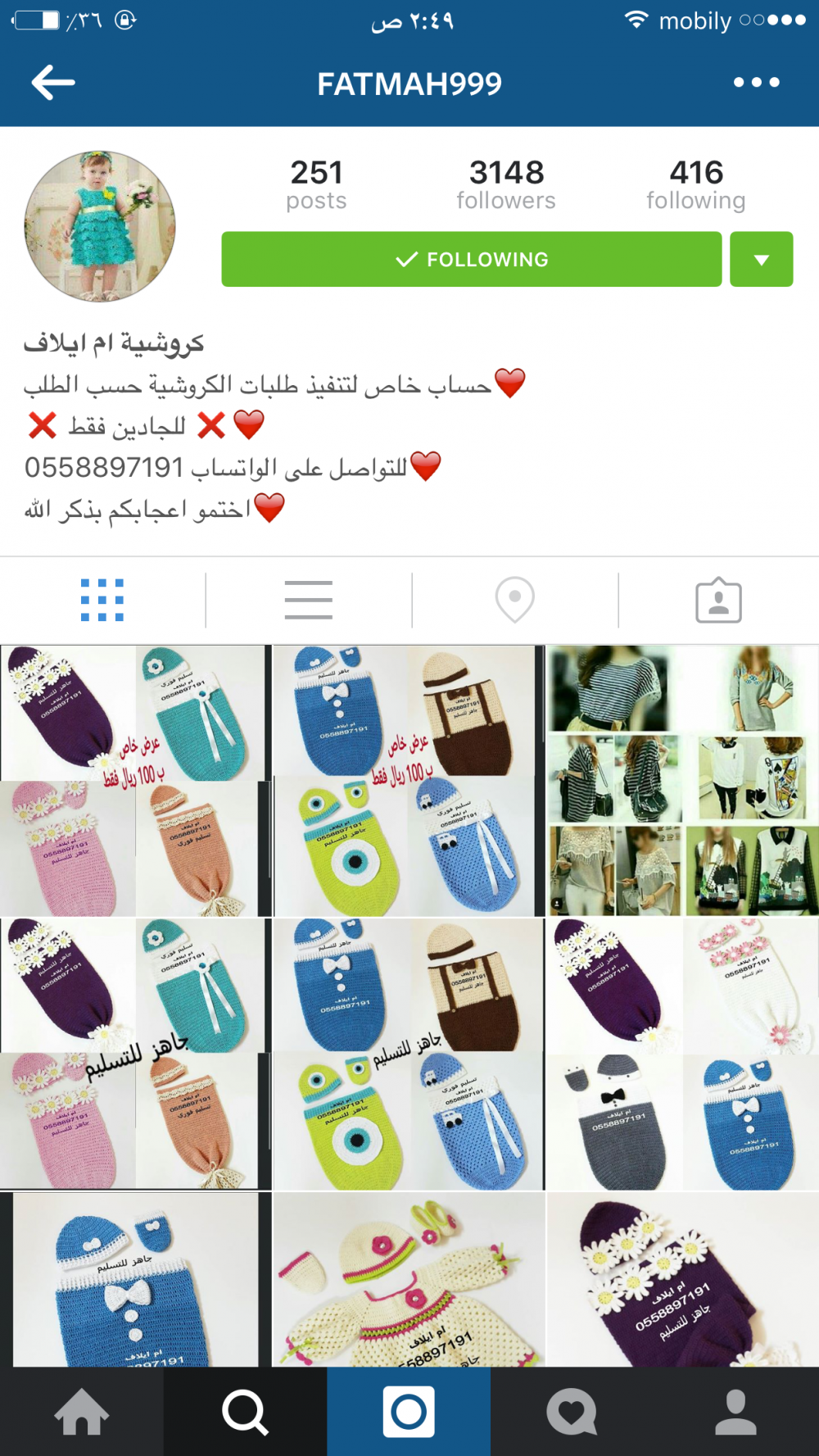The height and width of the screenshot is (1456, 819).
Task: View FATMAH999's profile picture
Action: (x=100, y=226)
